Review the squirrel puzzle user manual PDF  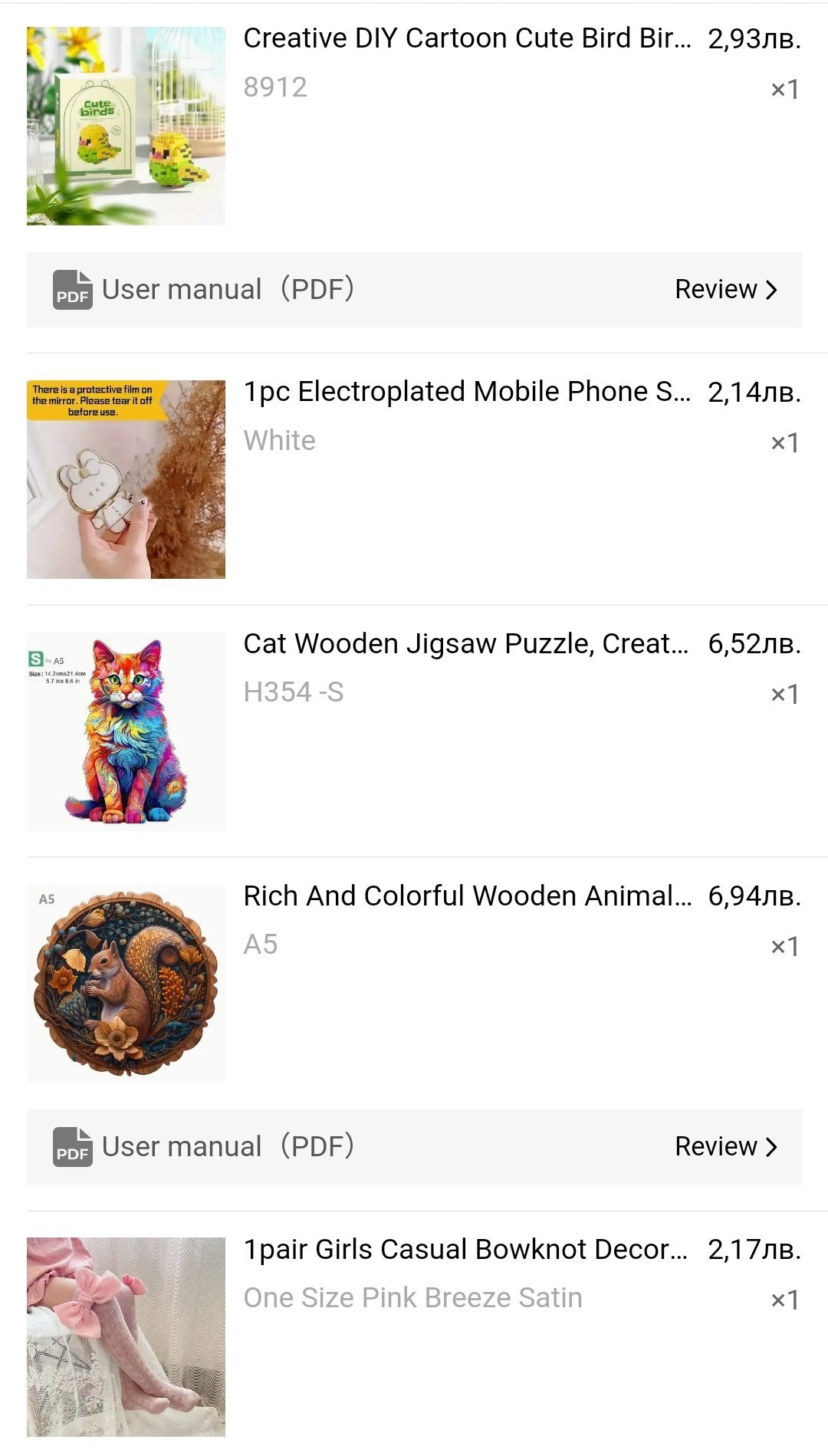(x=725, y=1147)
